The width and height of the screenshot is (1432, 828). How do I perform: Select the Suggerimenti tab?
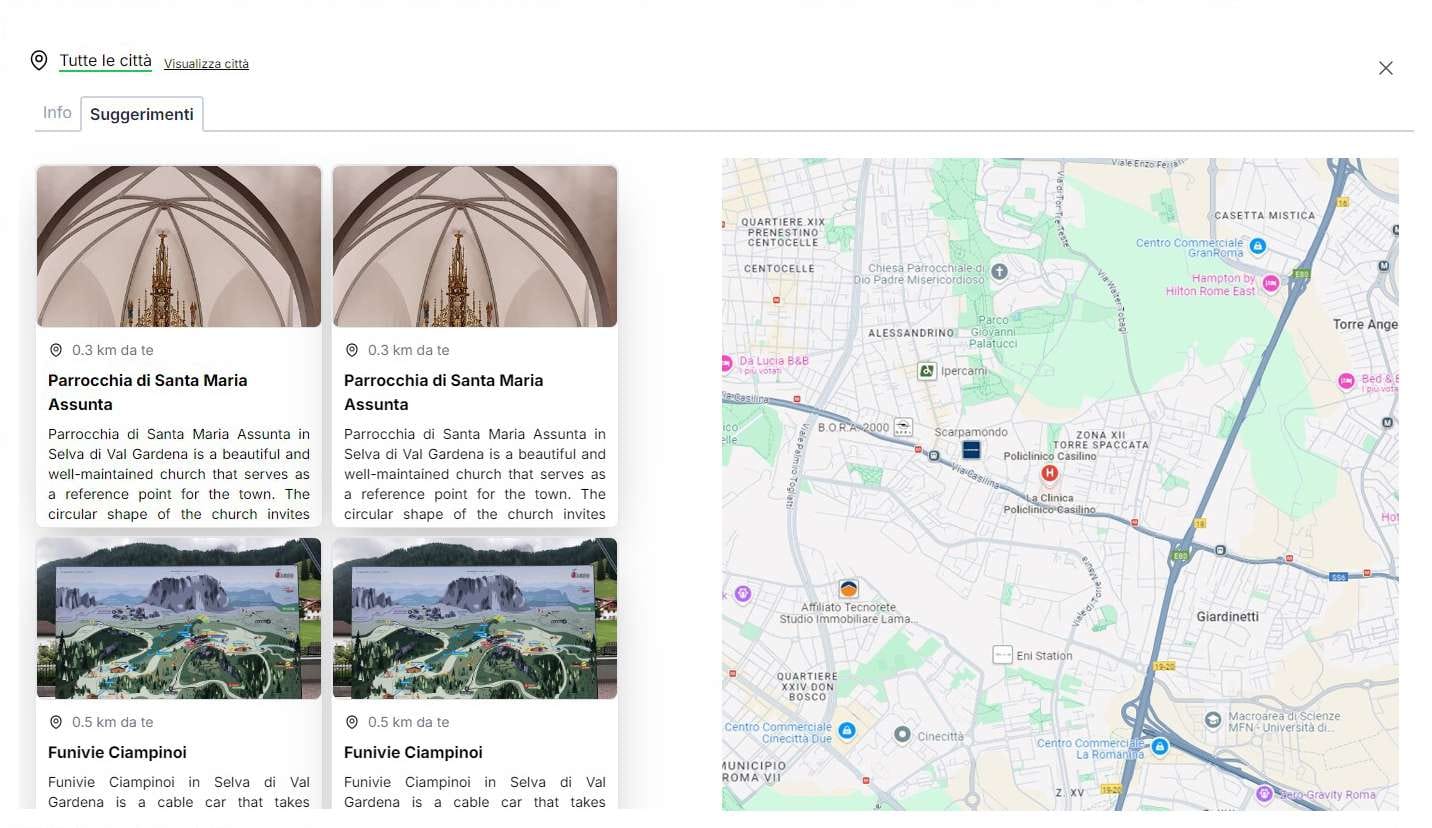coord(142,114)
